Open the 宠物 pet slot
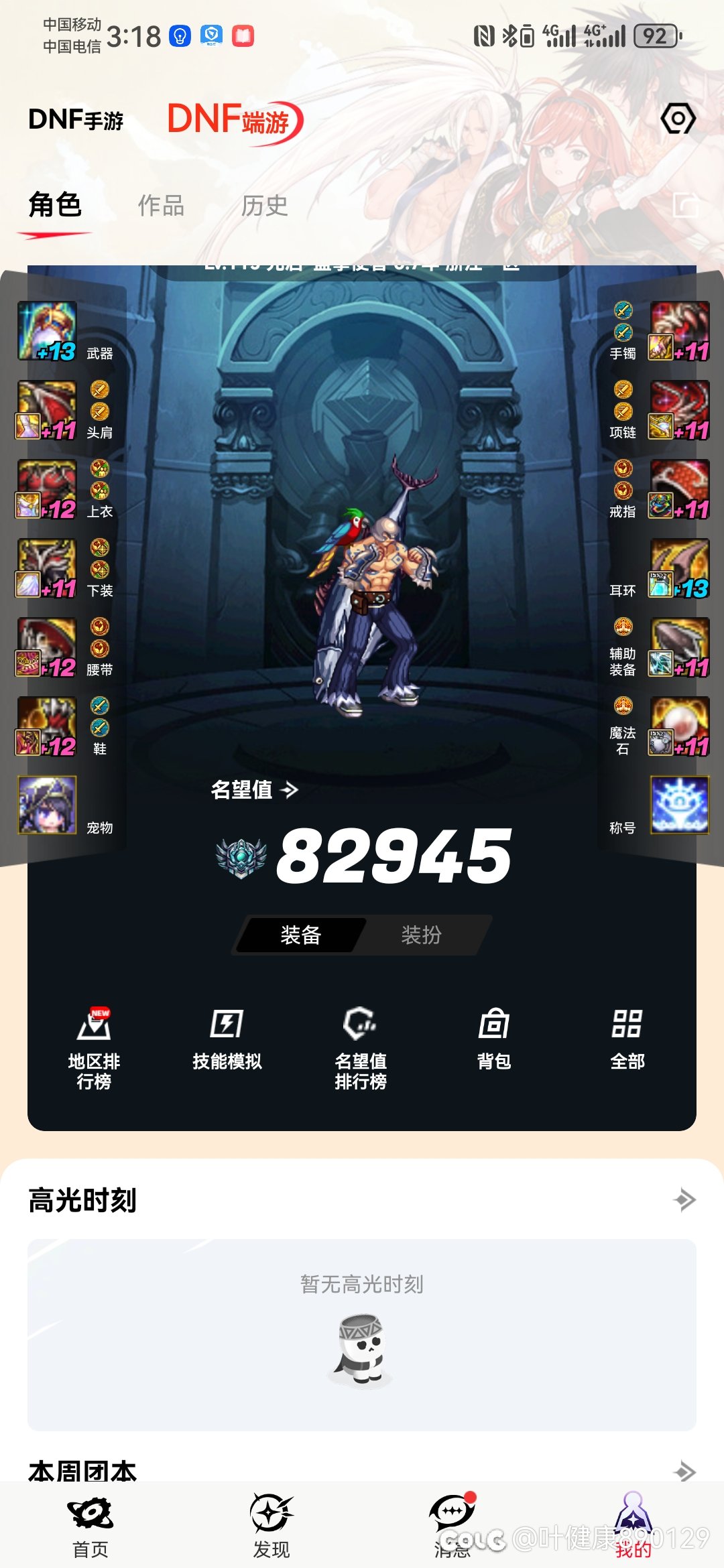Image resolution: width=724 pixels, height=1568 pixels. (47, 805)
